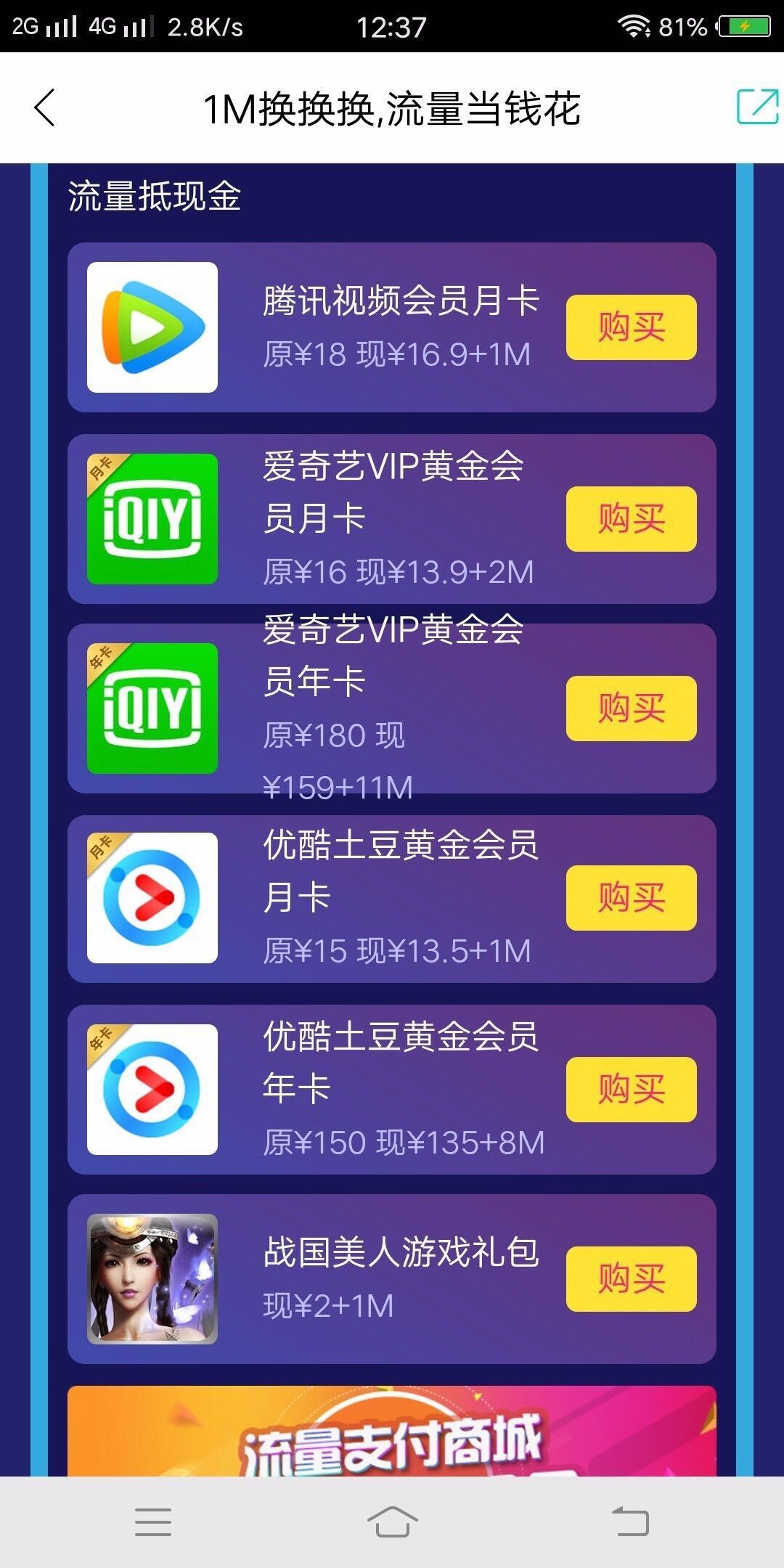Screen dimensions: 784x1568
Task: Share this page via the top-right icon
Action: click(x=757, y=107)
